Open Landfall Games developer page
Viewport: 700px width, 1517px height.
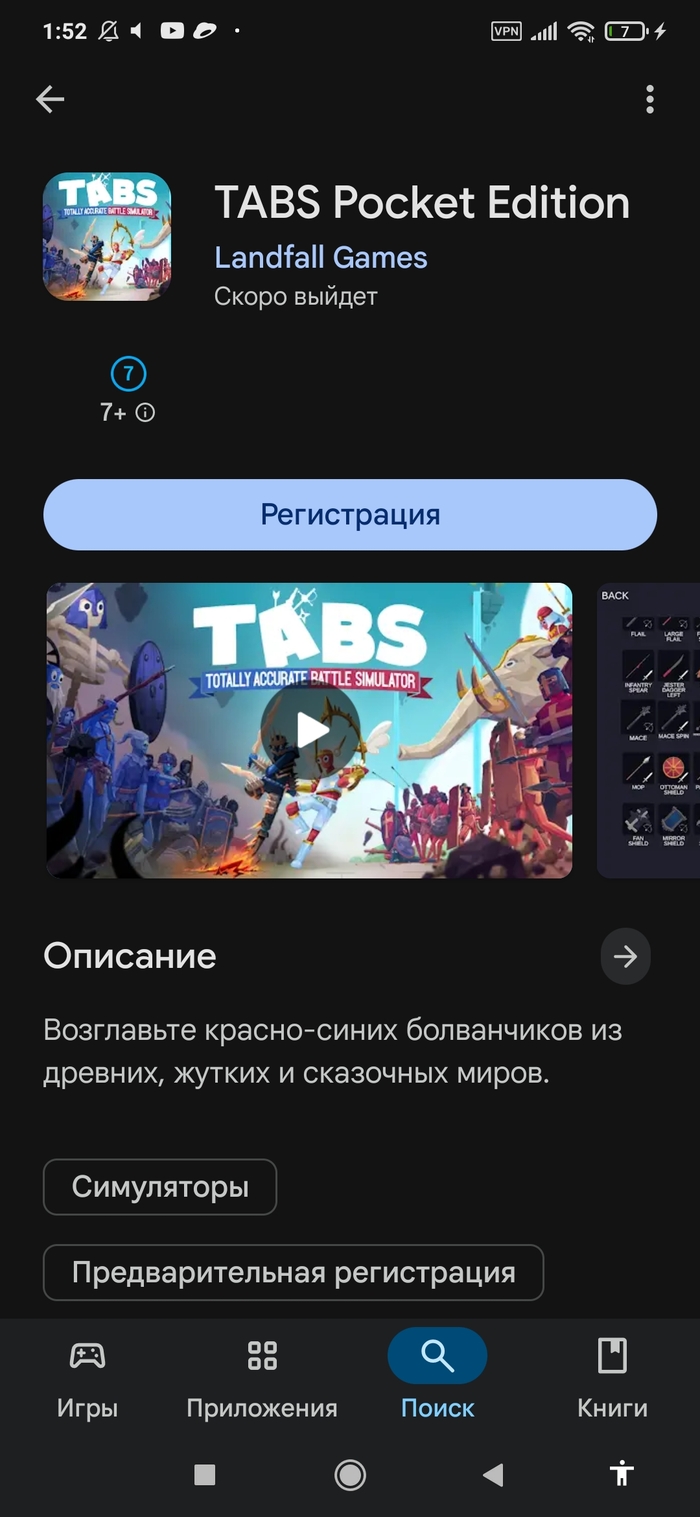click(321, 257)
